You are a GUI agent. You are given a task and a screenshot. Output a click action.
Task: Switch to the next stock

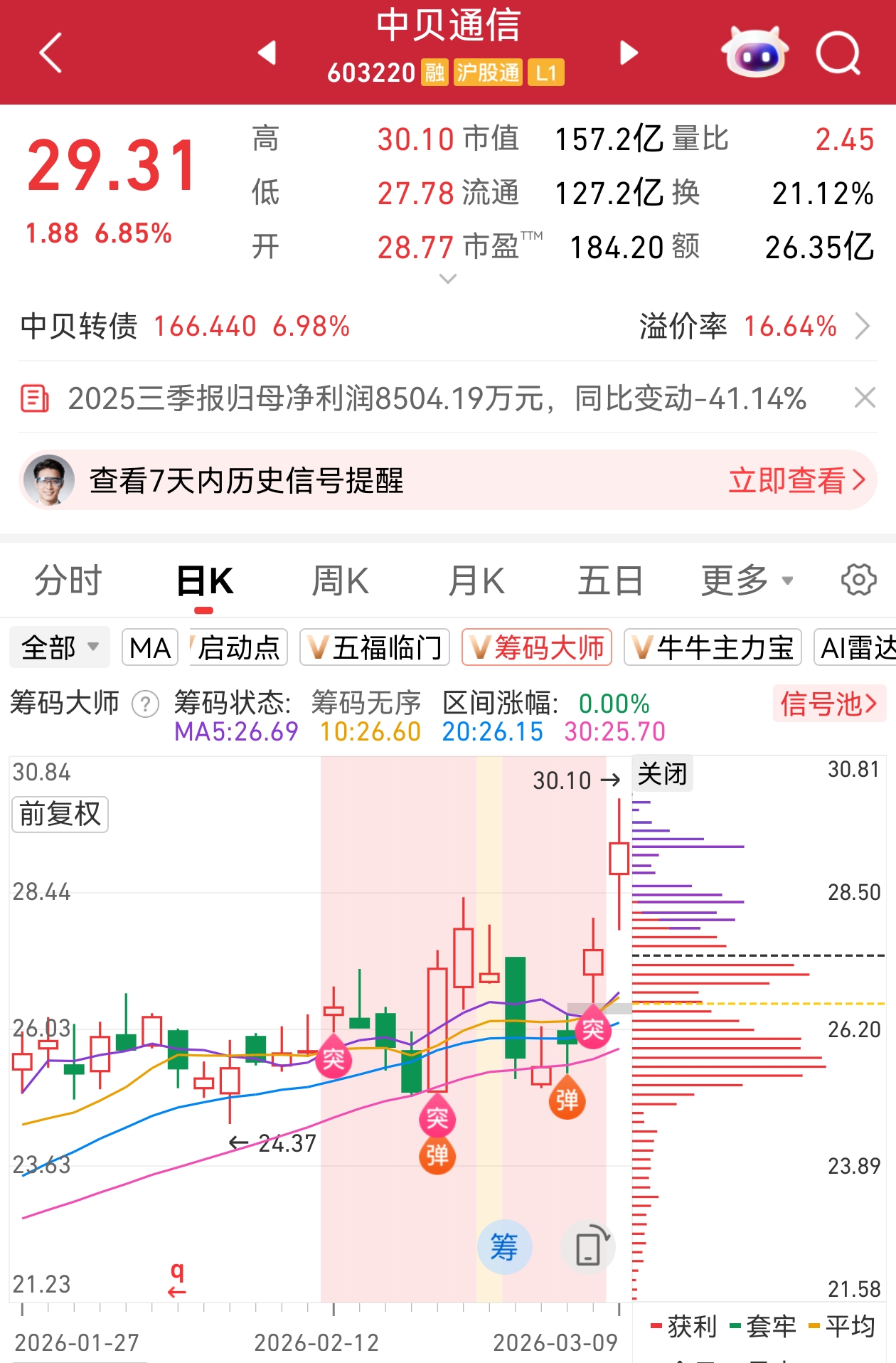pyautogui.click(x=629, y=53)
